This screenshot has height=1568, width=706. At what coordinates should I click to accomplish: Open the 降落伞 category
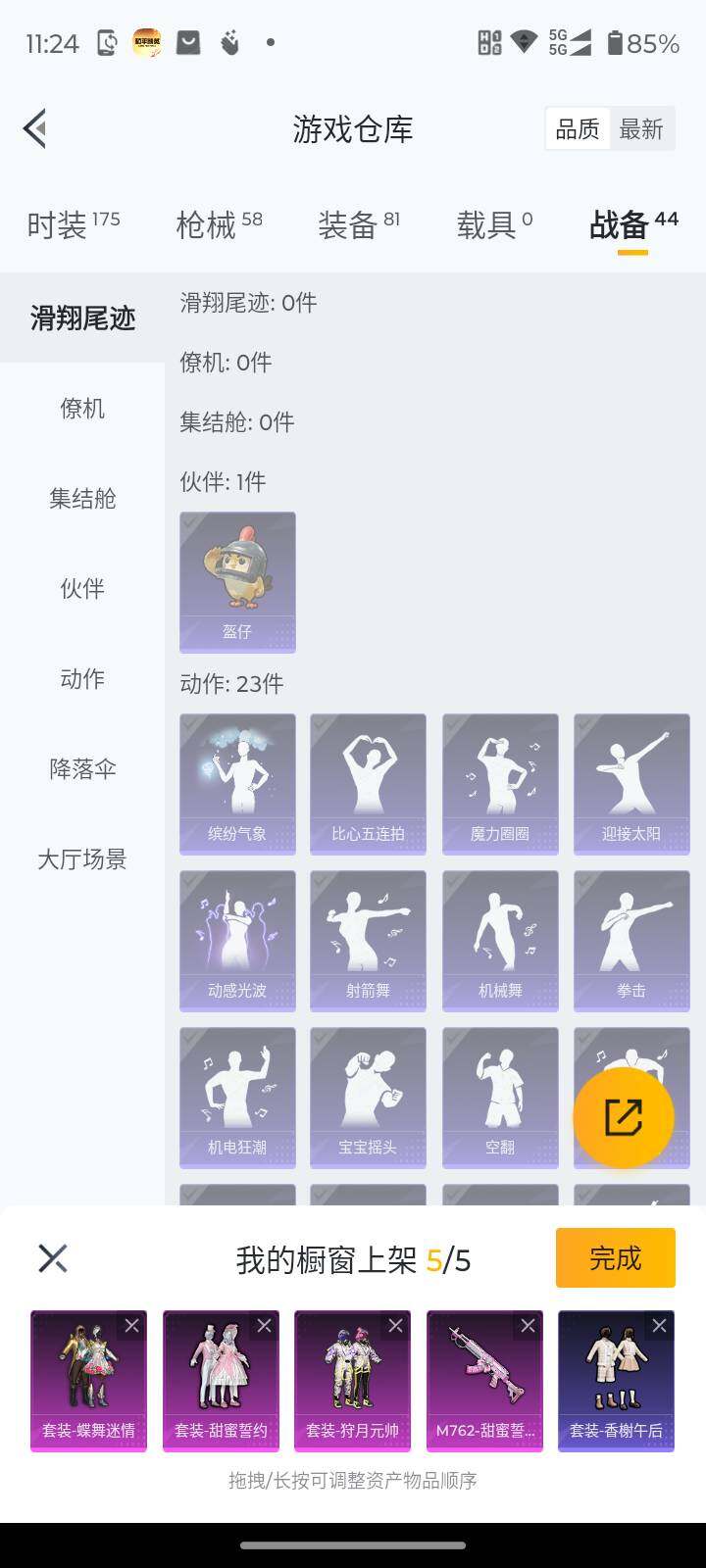coord(80,769)
